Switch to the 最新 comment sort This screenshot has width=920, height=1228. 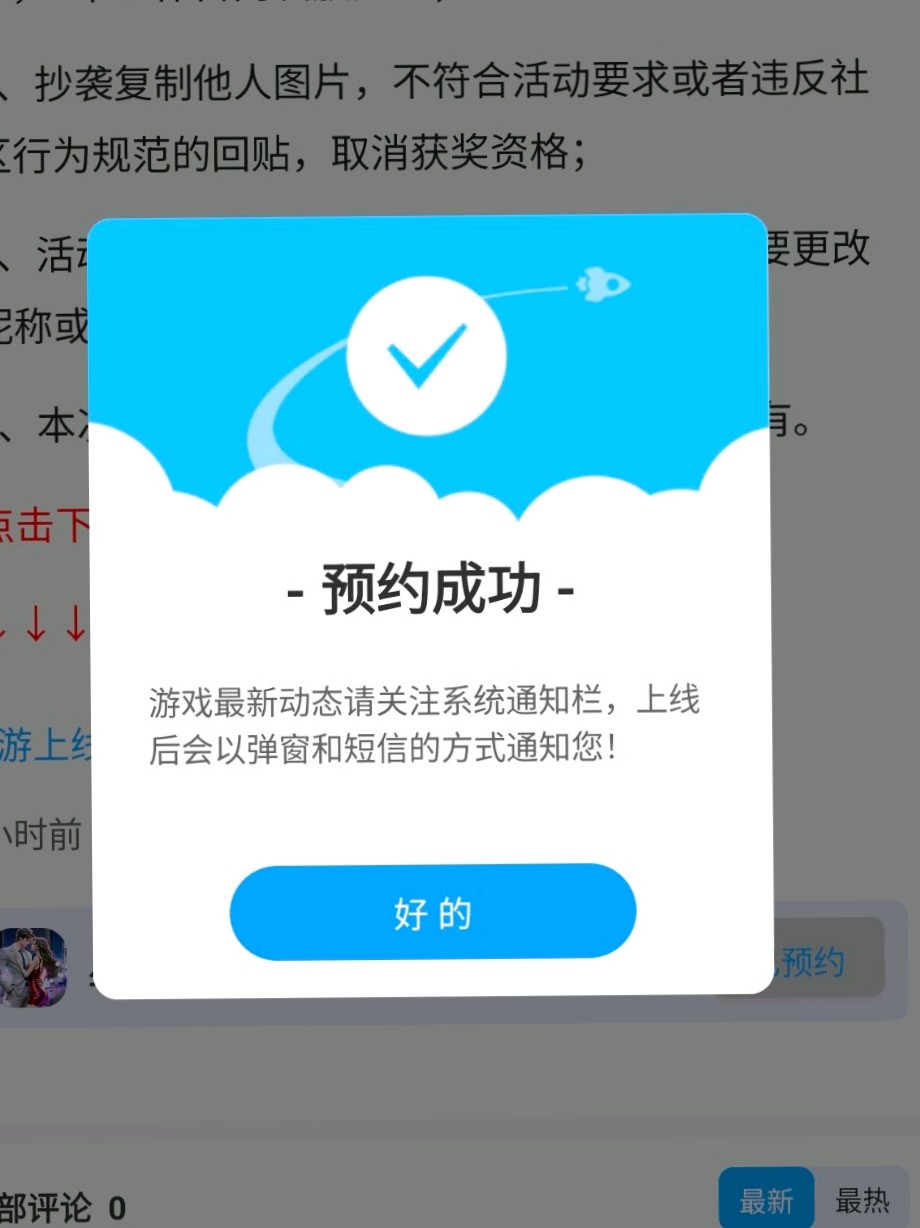(766, 1200)
